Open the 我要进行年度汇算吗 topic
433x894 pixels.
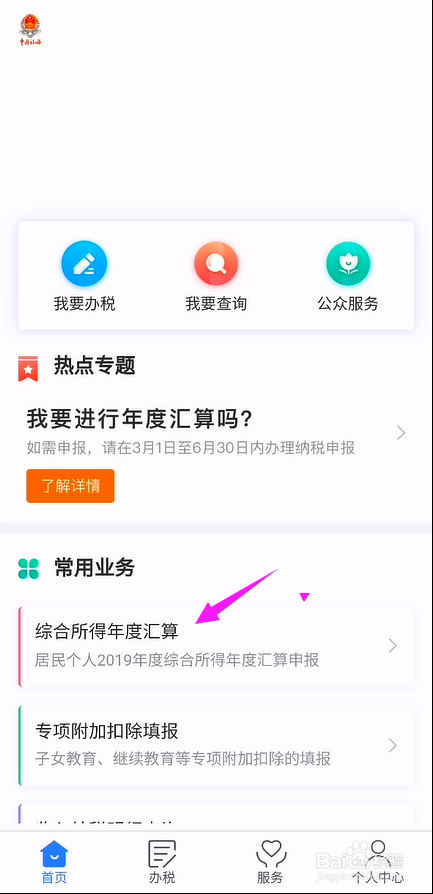pyautogui.click(x=216, y=433)
